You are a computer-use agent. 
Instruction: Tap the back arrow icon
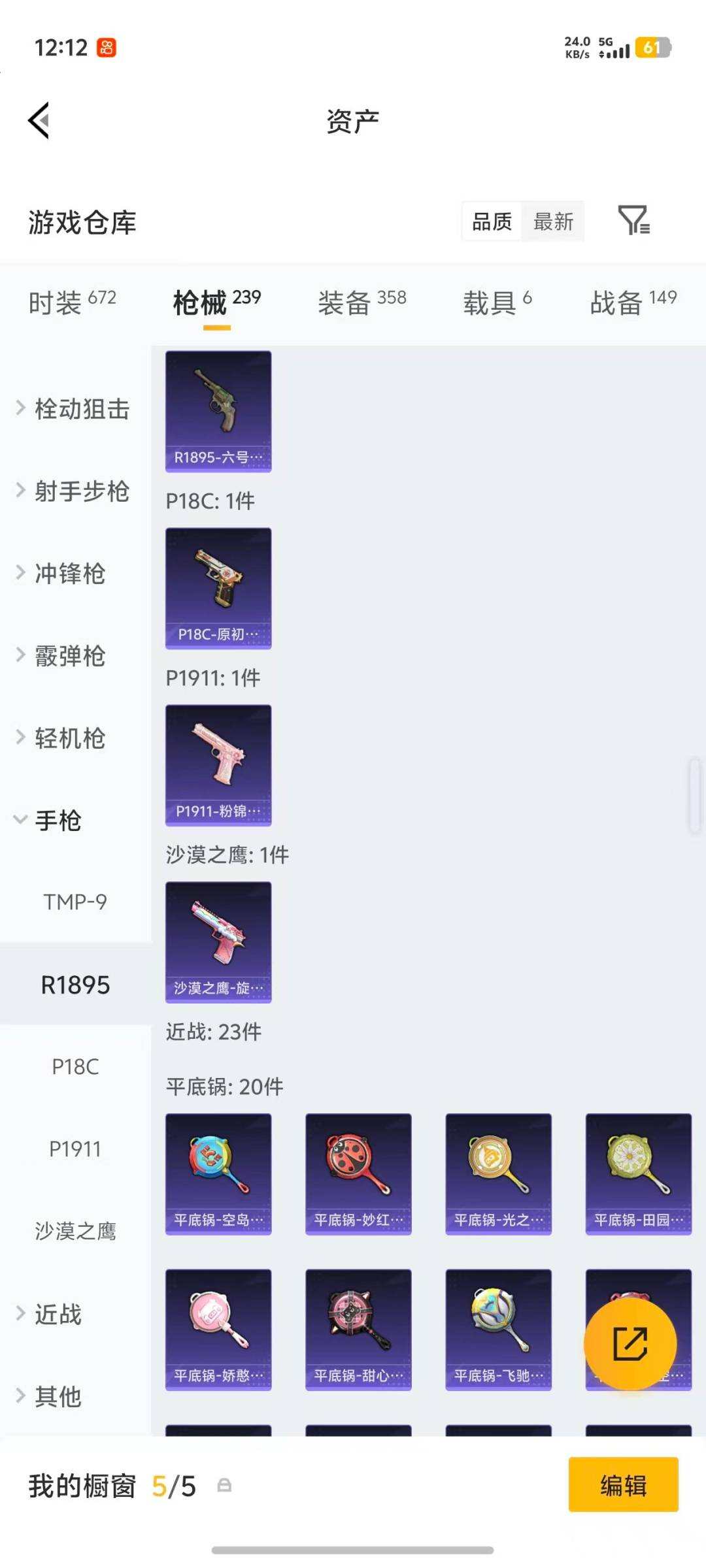tap(39, 120)
